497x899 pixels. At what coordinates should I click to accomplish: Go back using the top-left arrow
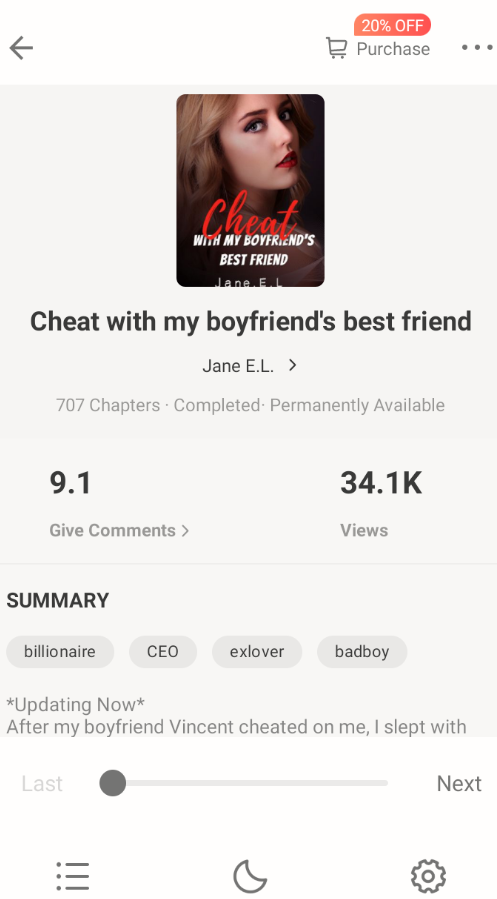[21, 48]
